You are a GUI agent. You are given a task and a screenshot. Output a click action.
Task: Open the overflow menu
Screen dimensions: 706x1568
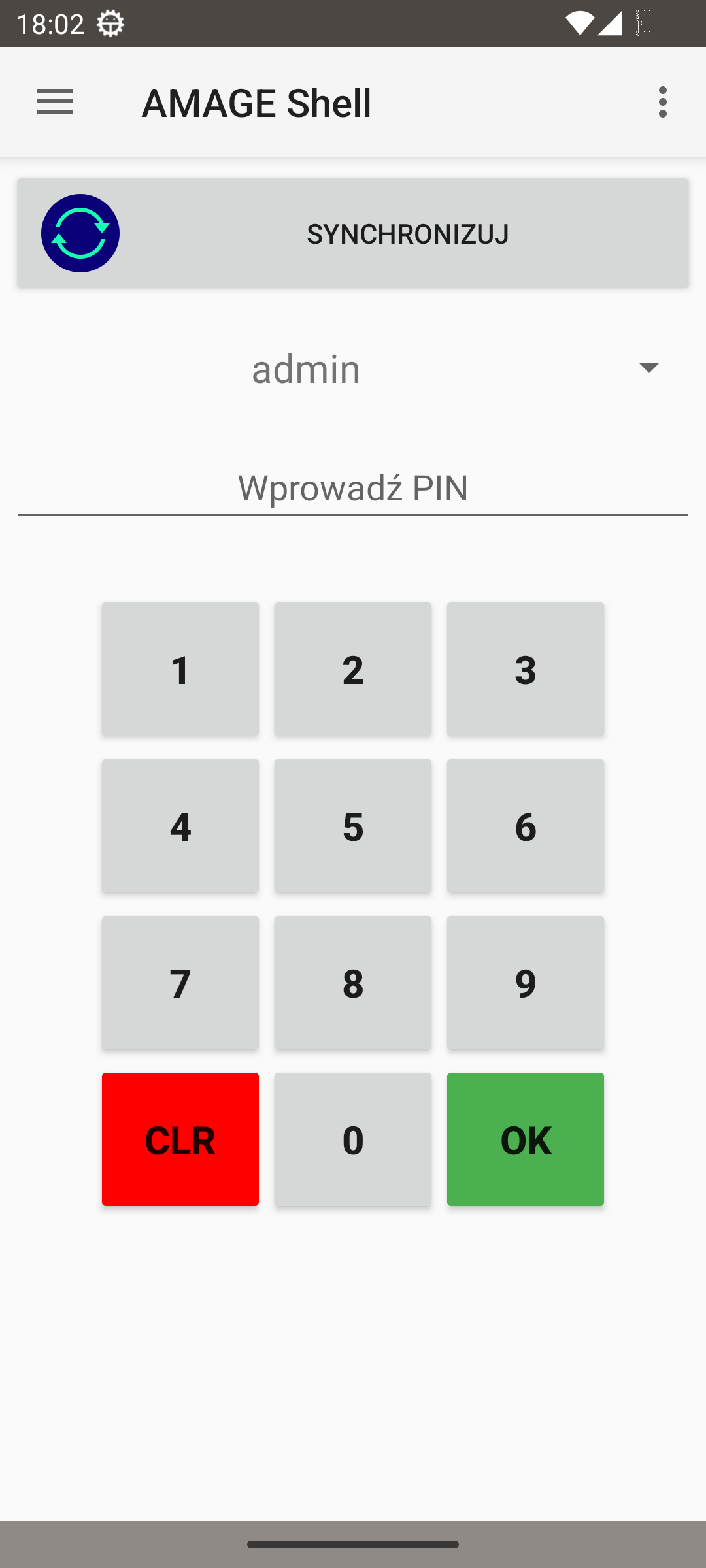click(x=663, y=102)
